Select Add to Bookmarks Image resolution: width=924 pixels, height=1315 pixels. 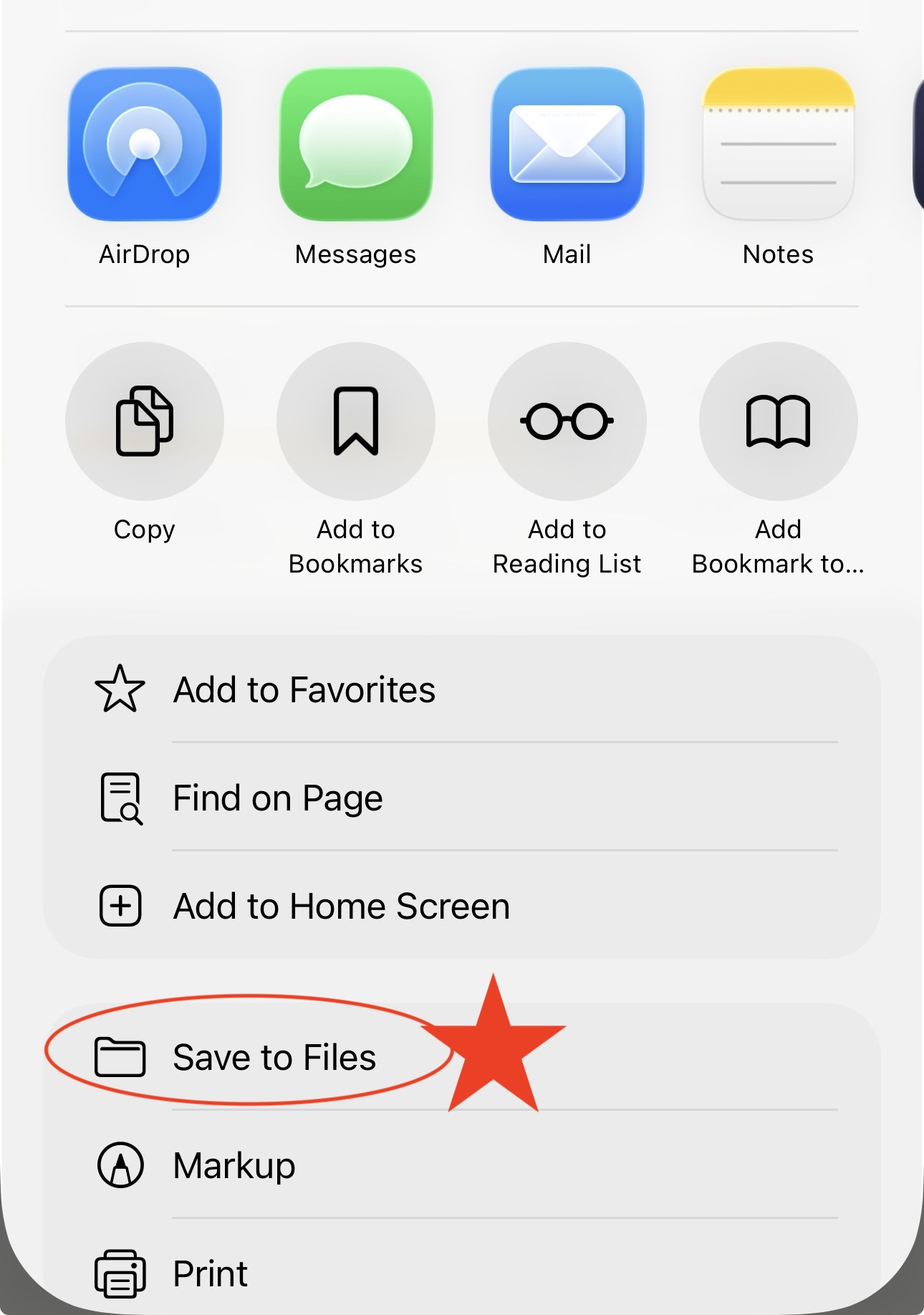coord(356,421)
